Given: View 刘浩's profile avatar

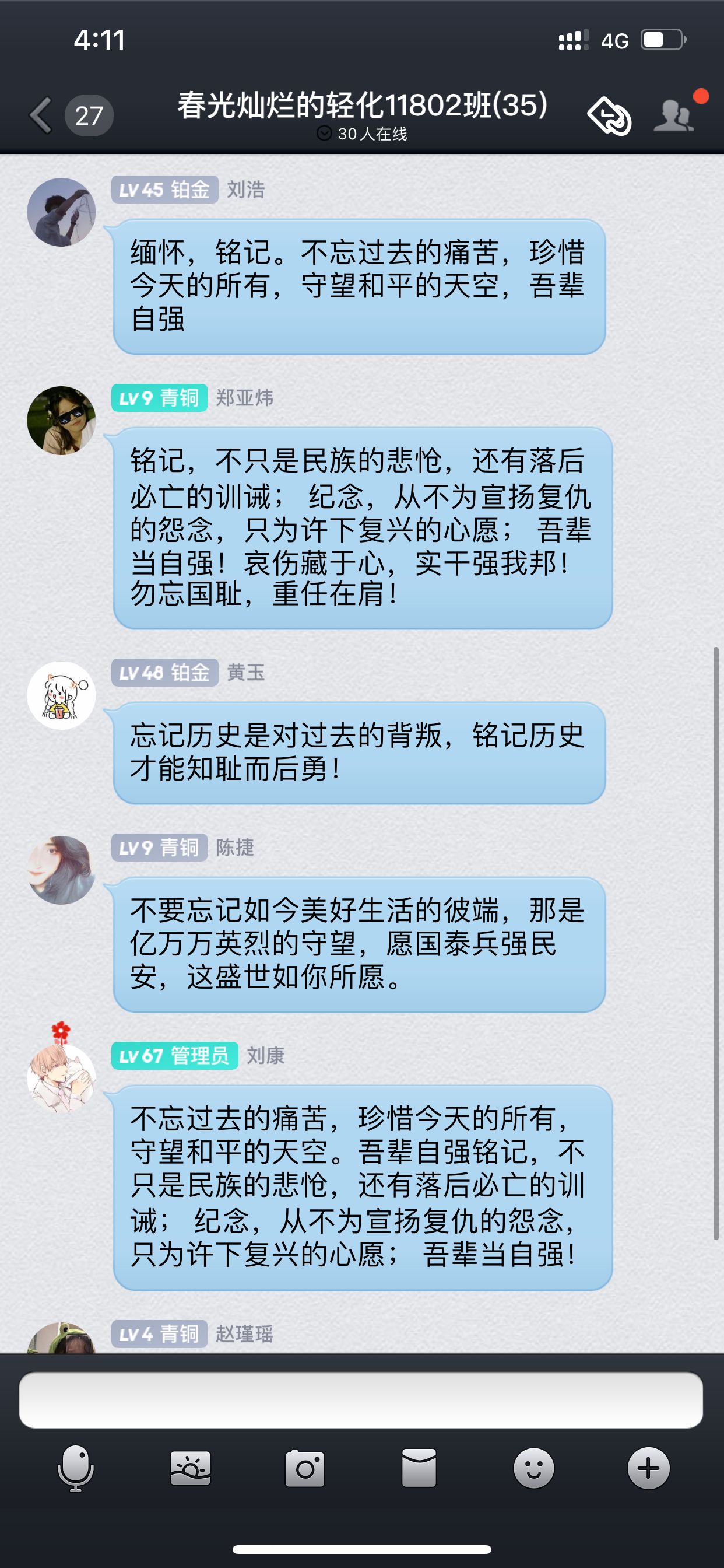Looking at the screenshot, I should pyautogui.click(x=61, y=212).
